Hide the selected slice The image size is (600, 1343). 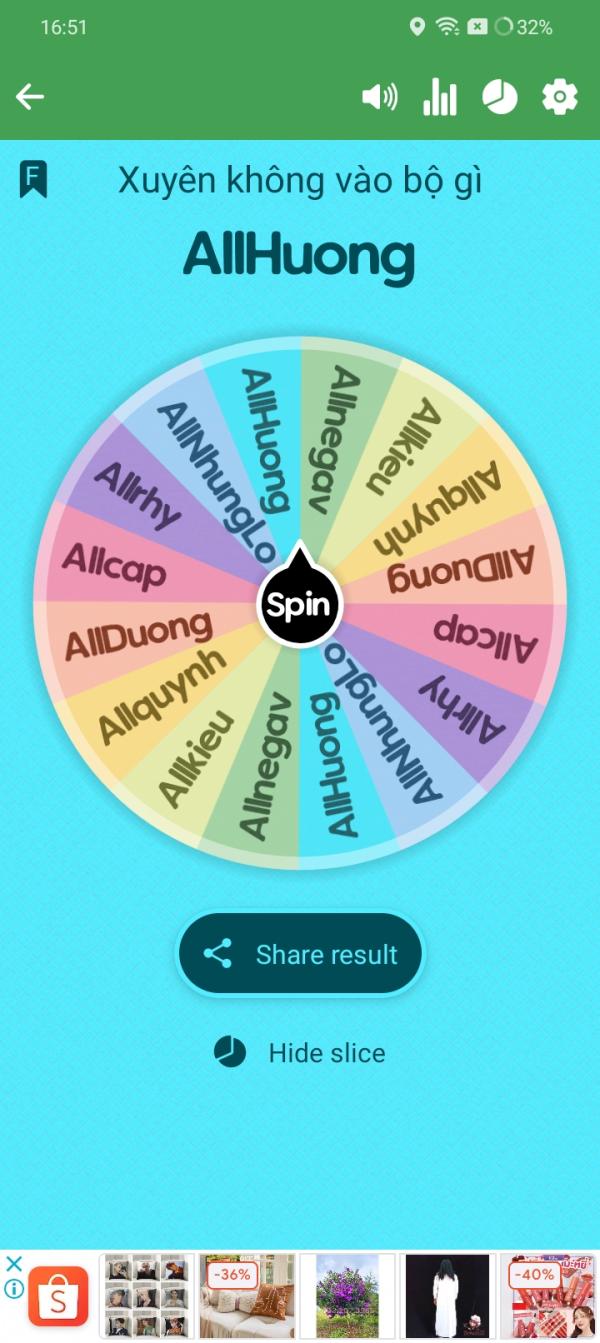coord(300,1052)
